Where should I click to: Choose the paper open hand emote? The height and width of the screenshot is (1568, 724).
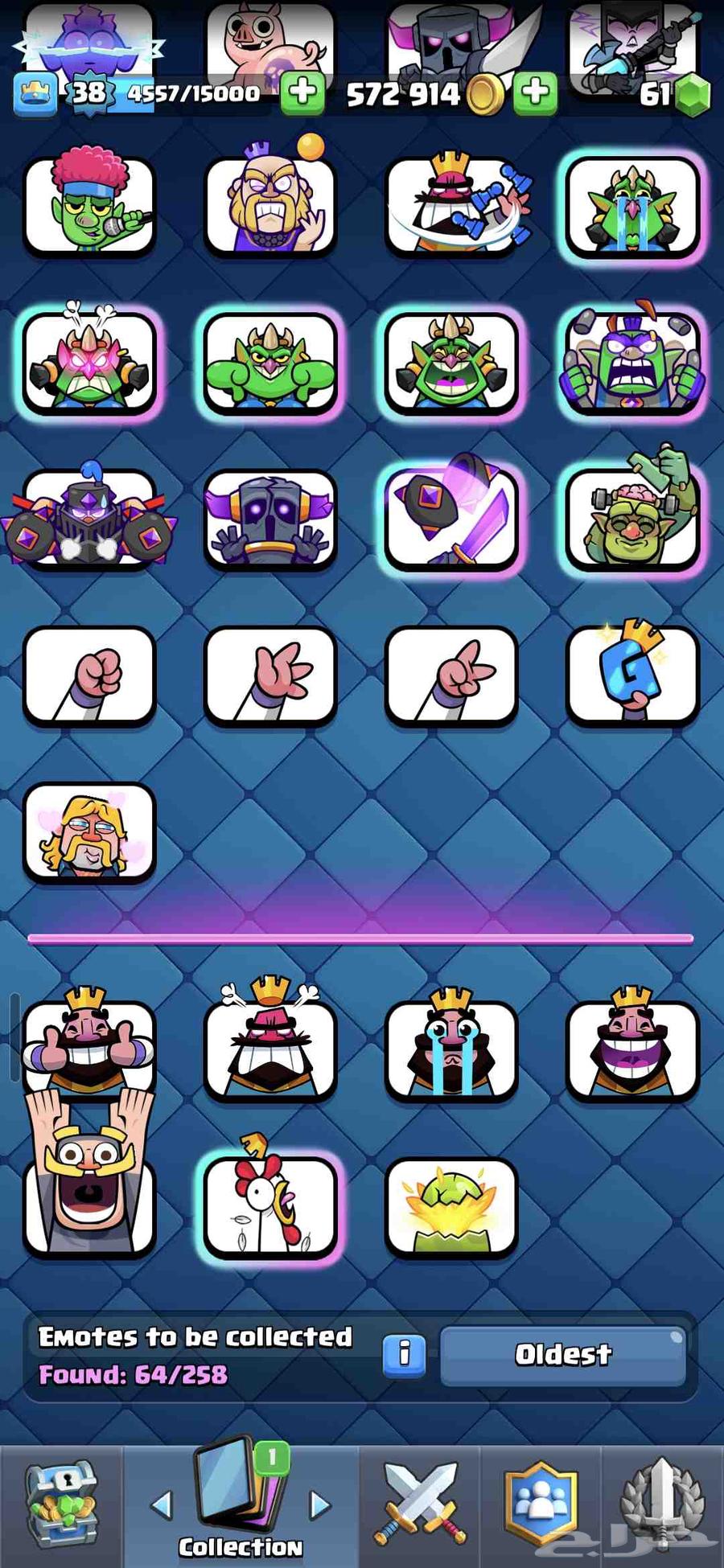pyautogui.click(x=270, y=675)
